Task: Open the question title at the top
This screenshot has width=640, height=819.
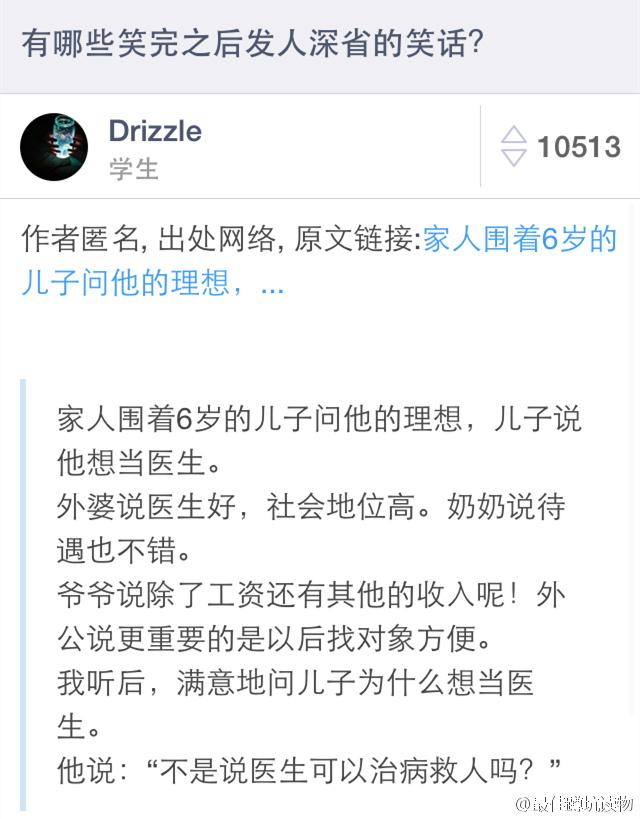Action: [x=253, y=45]
